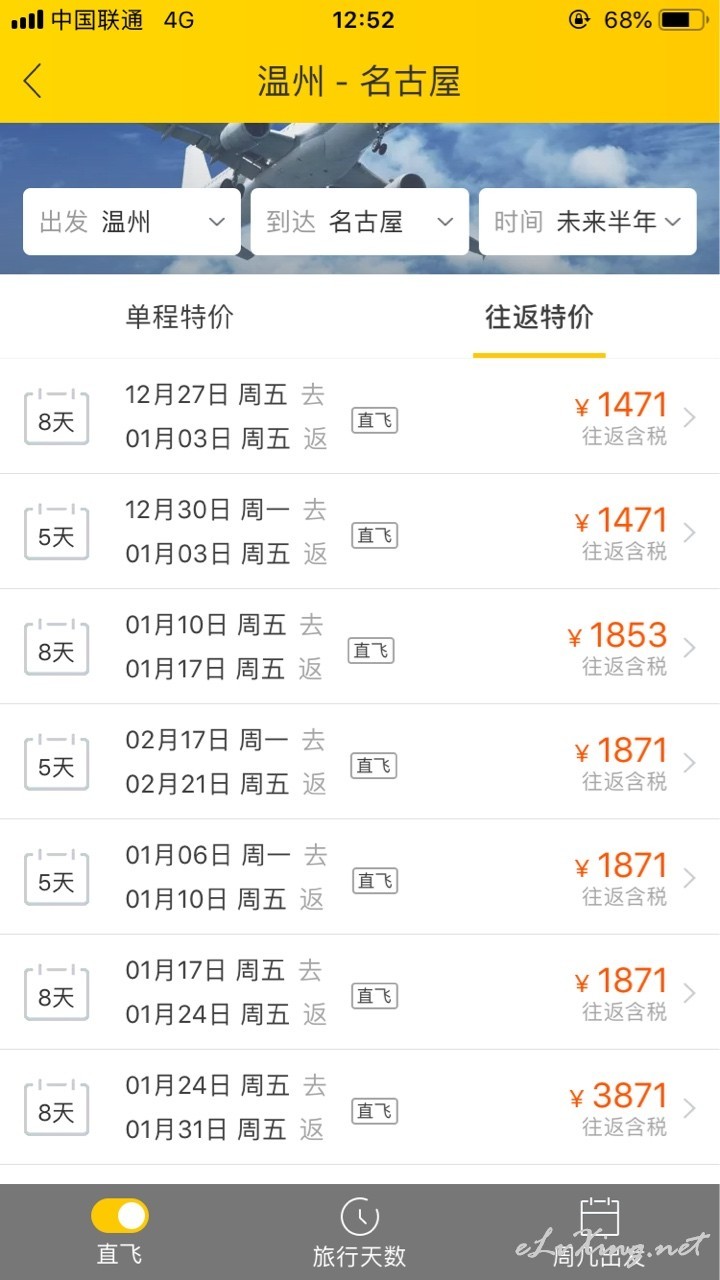View the 01月10日 to 01月17日 ¥1853 deal
Image resolution: width=720 pixels, height=1280 pixels.
pyautogui.click(x=360, y=647)
